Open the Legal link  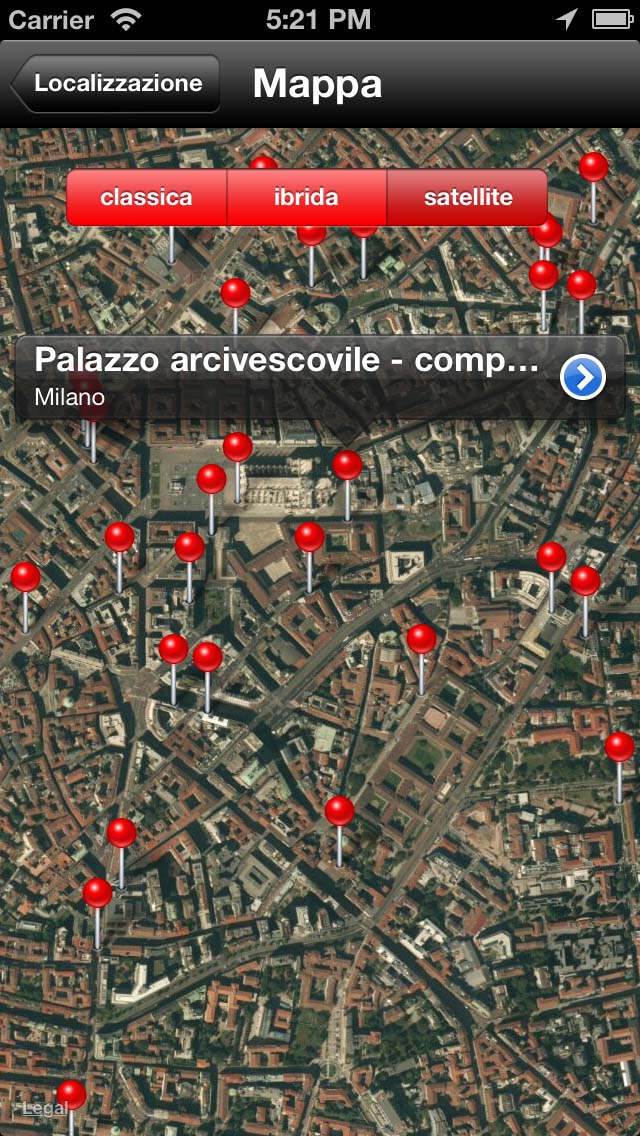(44, 1108)
